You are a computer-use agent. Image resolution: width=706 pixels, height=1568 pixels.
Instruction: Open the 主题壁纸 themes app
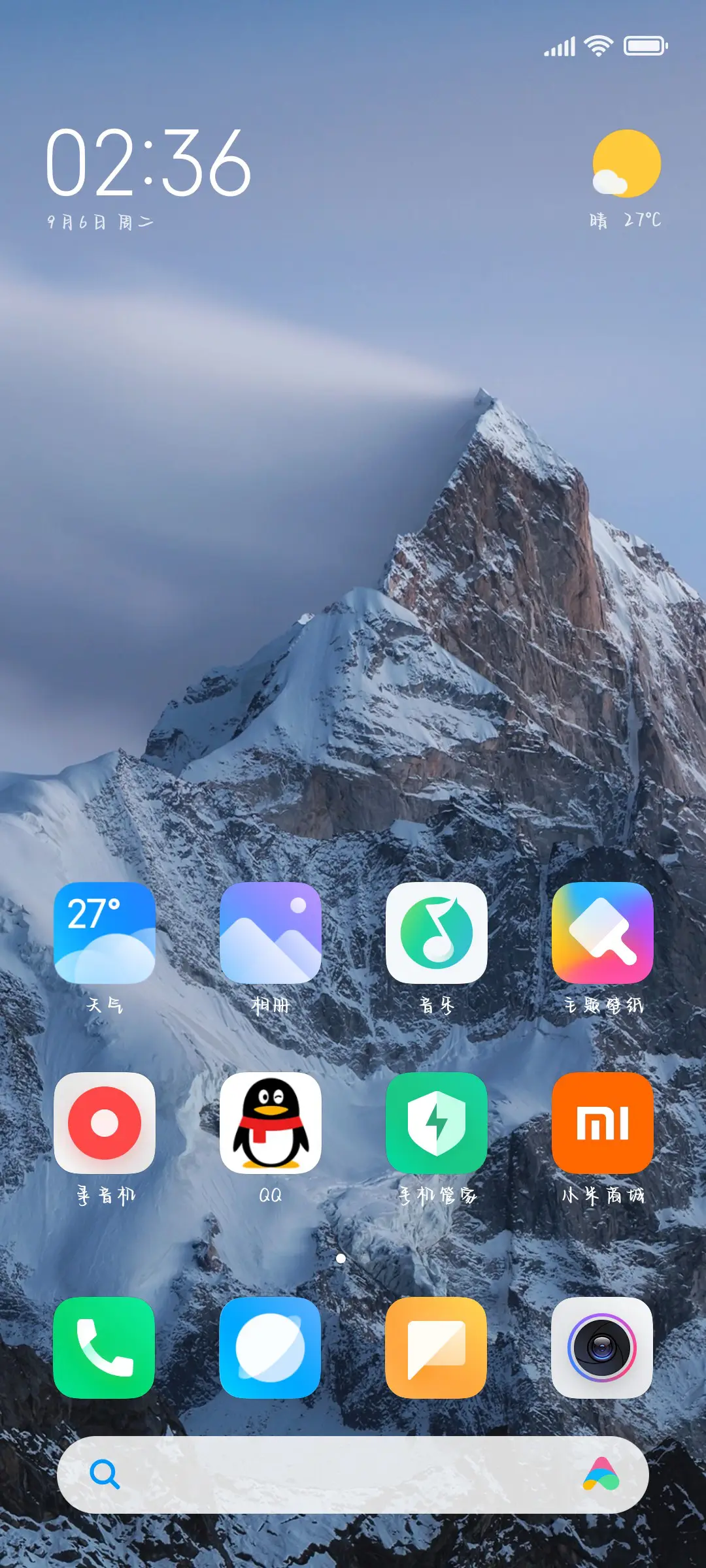point(603,932)
